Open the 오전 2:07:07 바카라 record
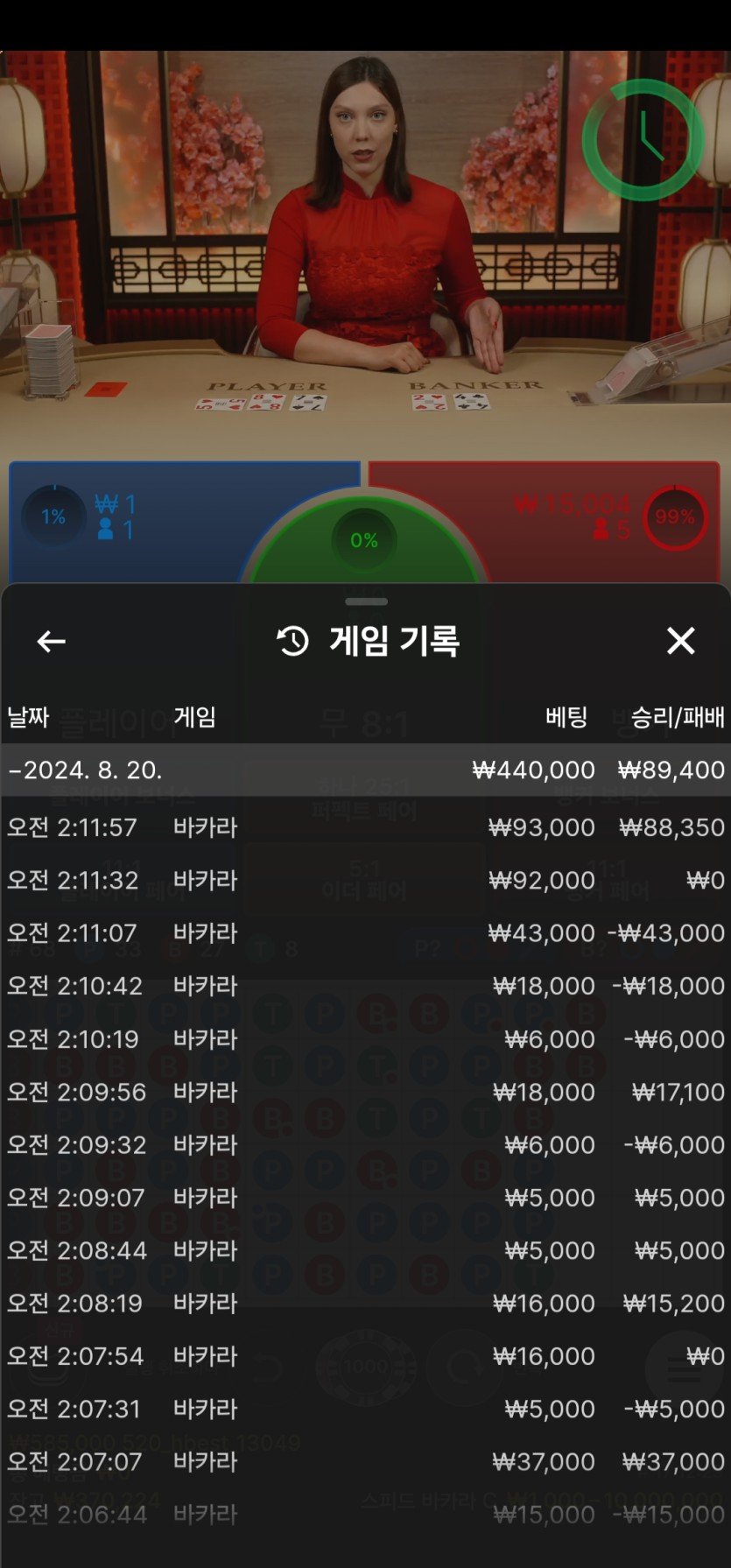 click(x=365, y=1461)
